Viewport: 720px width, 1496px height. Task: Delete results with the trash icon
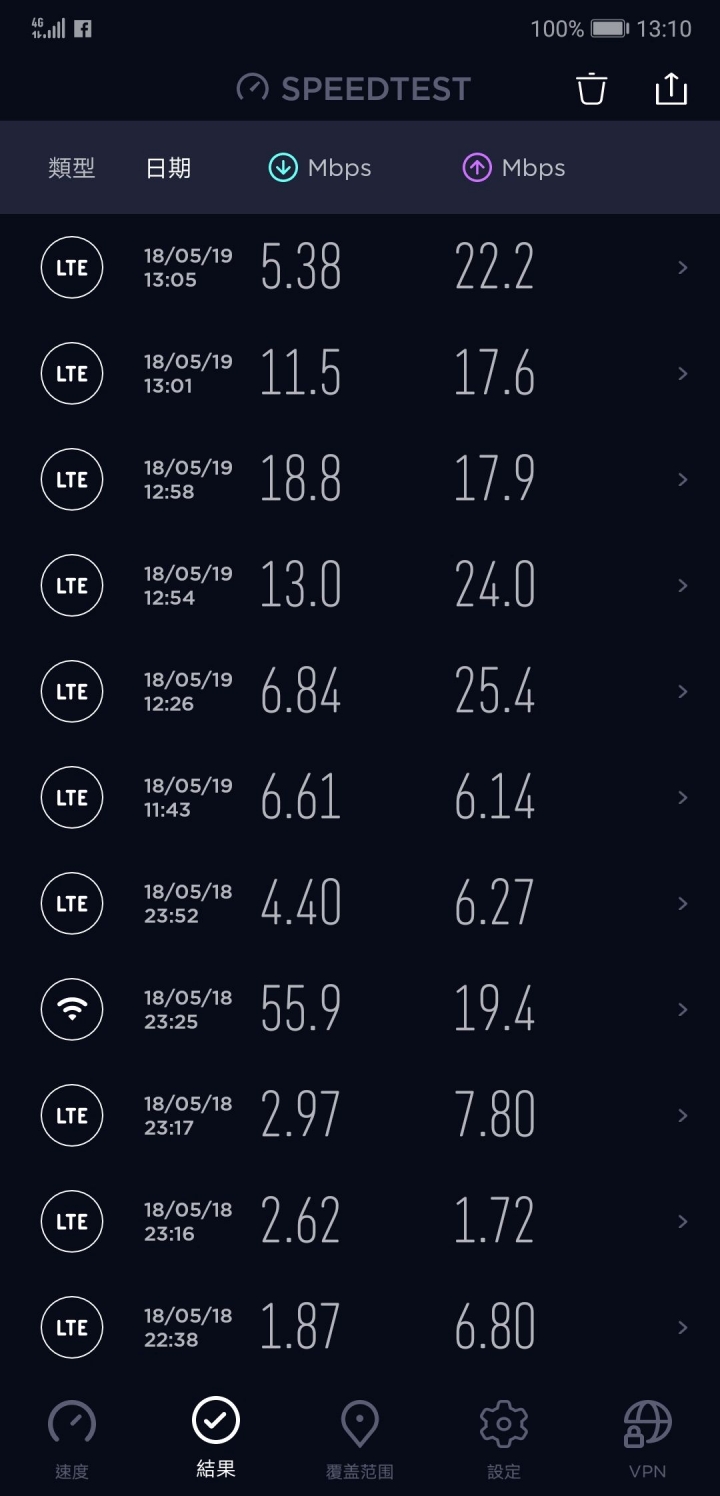[x=591, y=88]
